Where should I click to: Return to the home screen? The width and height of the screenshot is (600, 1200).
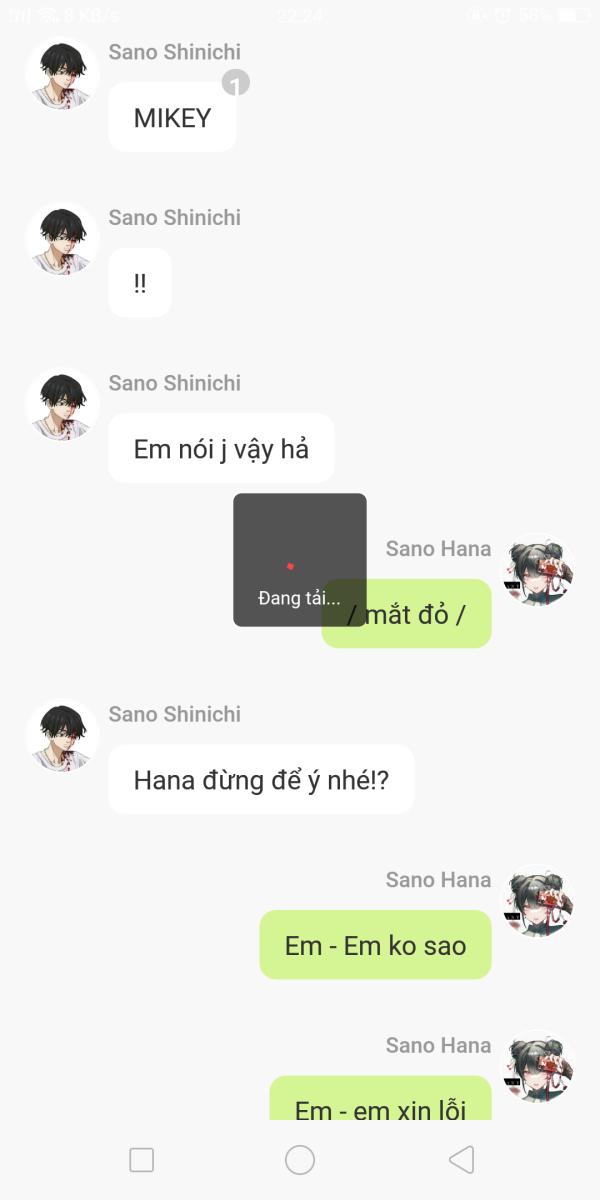300,1160
